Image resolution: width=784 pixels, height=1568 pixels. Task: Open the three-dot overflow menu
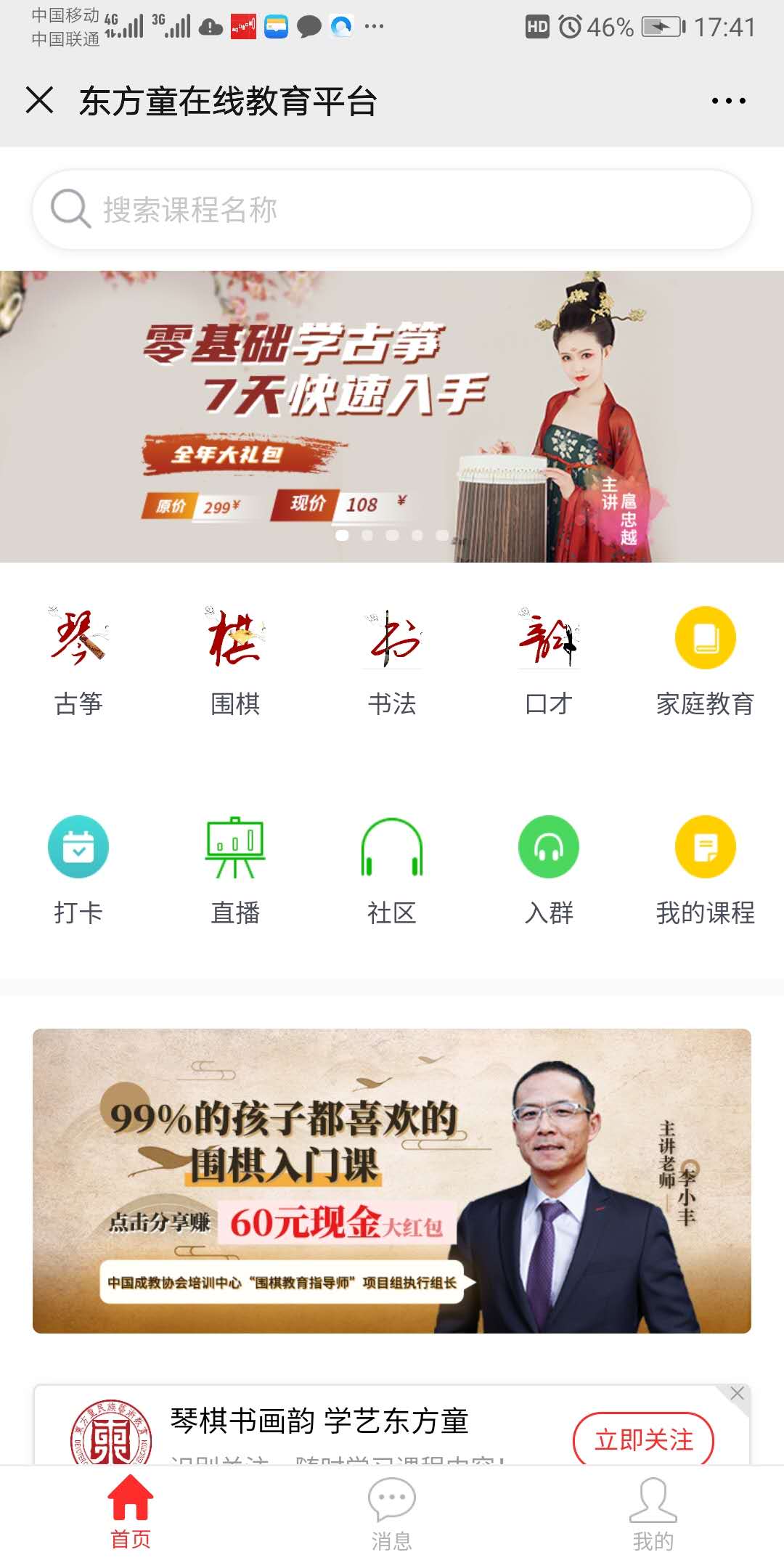[728, 100]
